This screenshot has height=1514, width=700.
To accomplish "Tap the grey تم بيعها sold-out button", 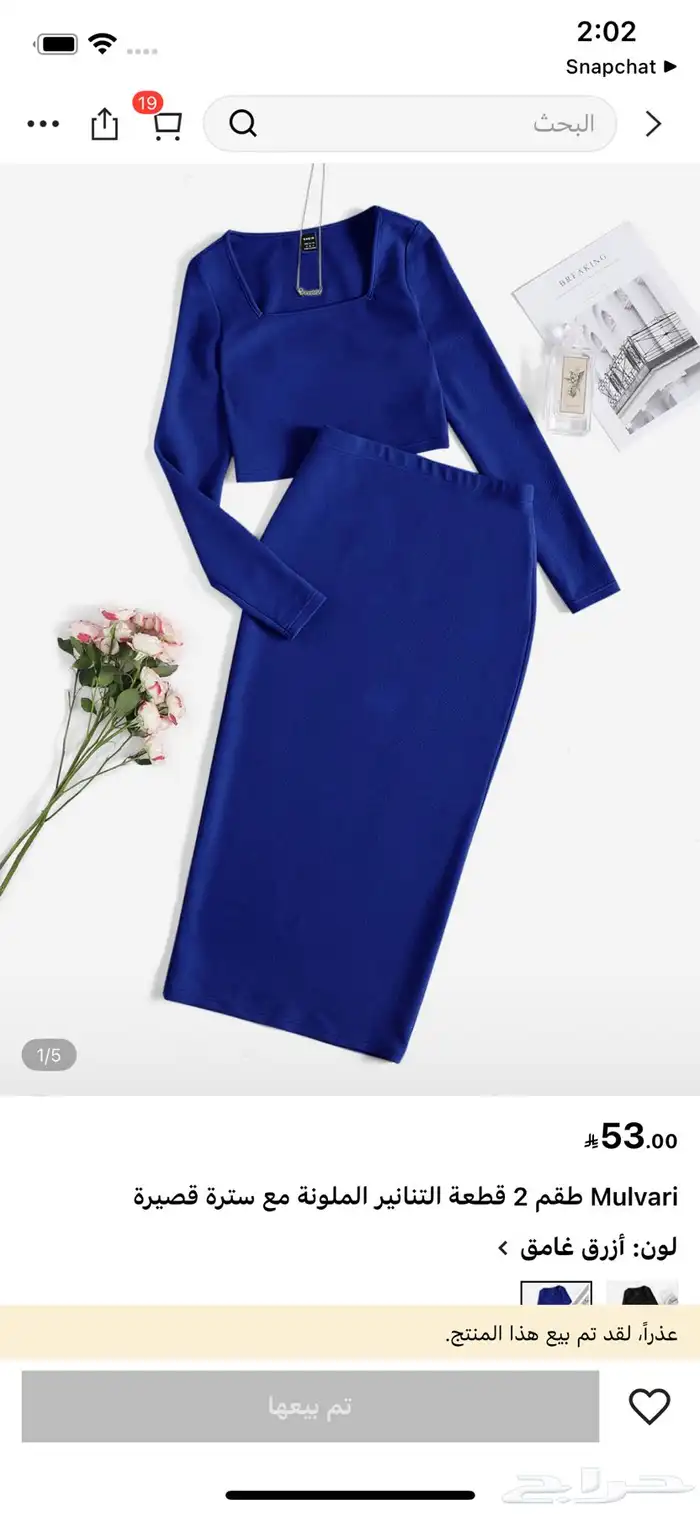I will [x=310, y=1407].
